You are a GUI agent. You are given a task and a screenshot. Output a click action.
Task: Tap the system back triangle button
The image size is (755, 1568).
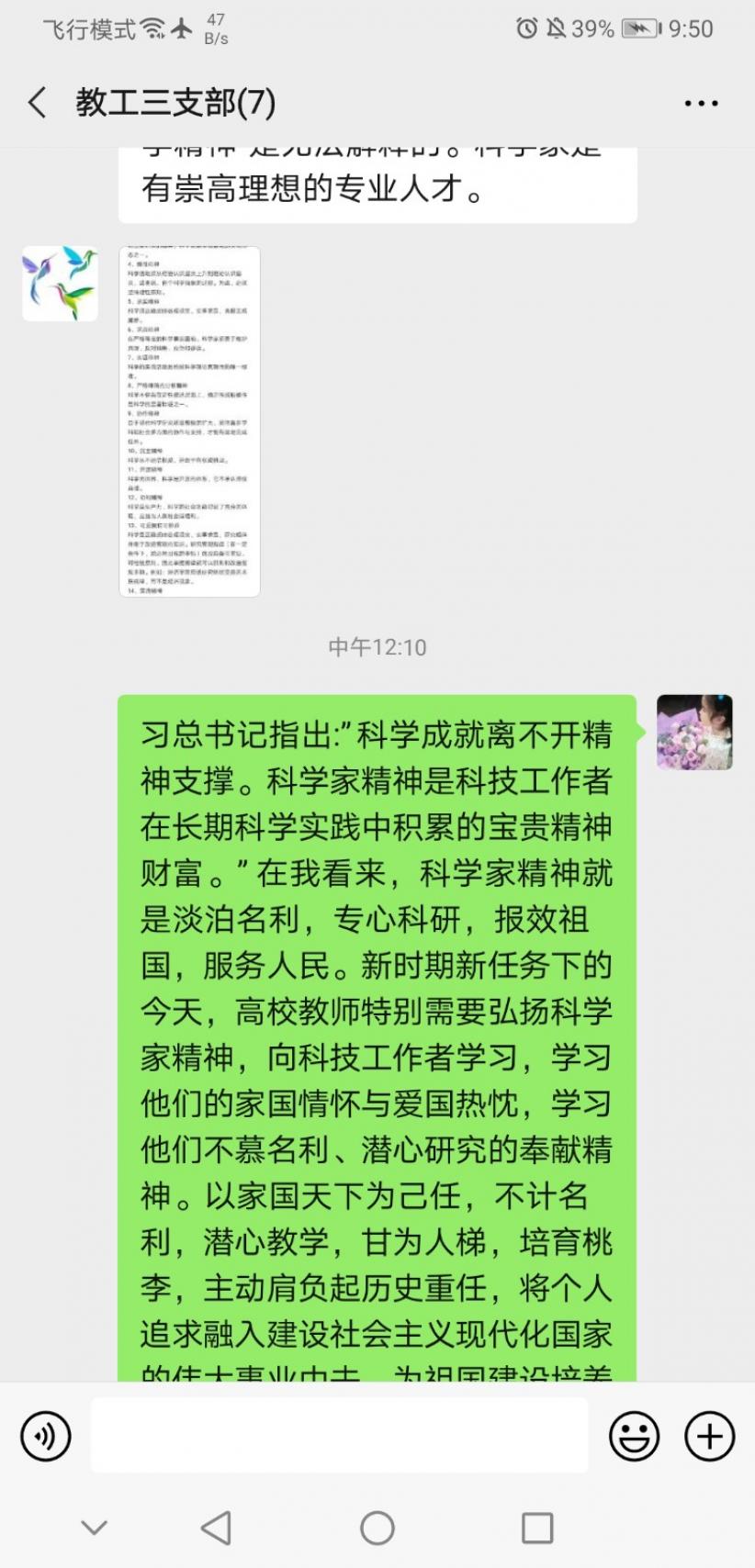tap(216, 1529)
